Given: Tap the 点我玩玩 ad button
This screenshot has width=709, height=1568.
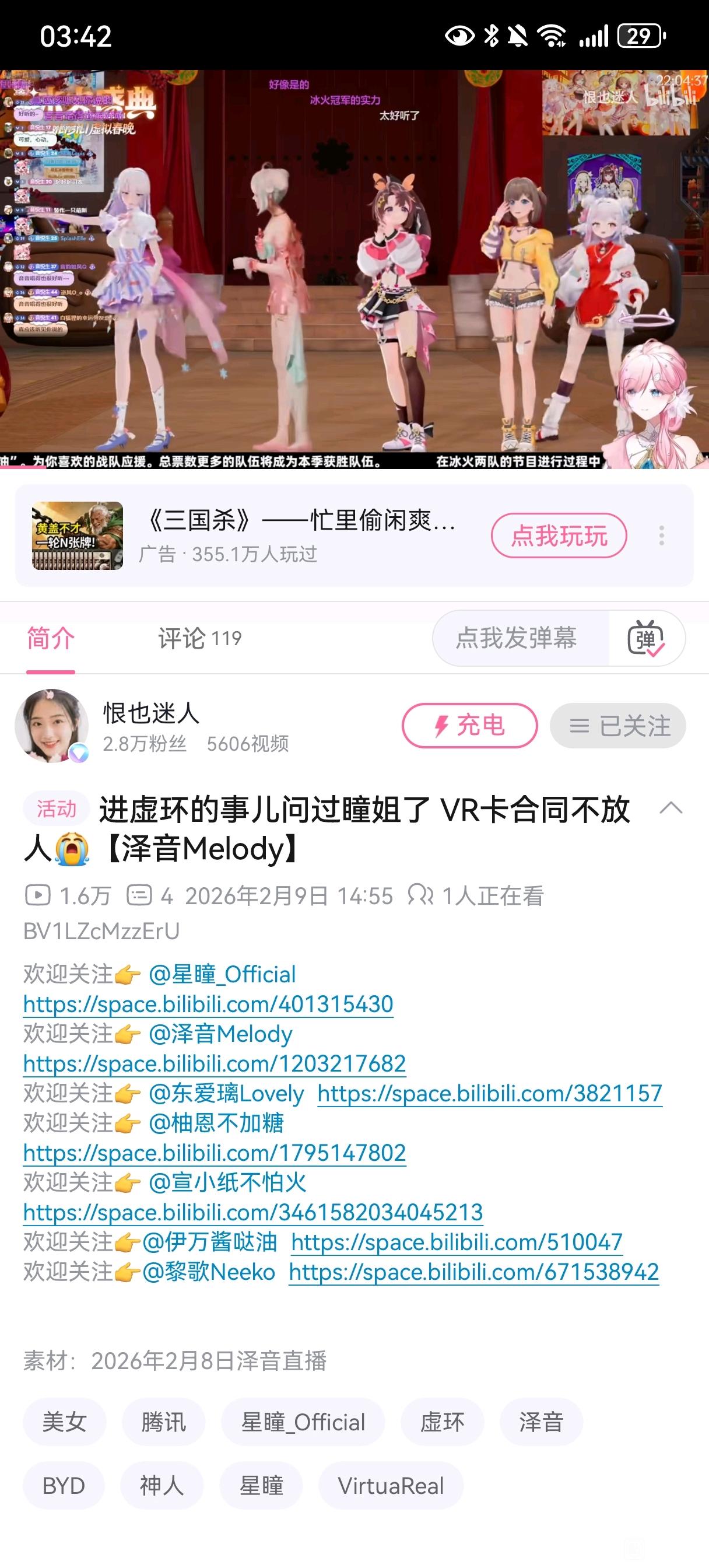Looking at the screenshot, I should pos(558,535).
